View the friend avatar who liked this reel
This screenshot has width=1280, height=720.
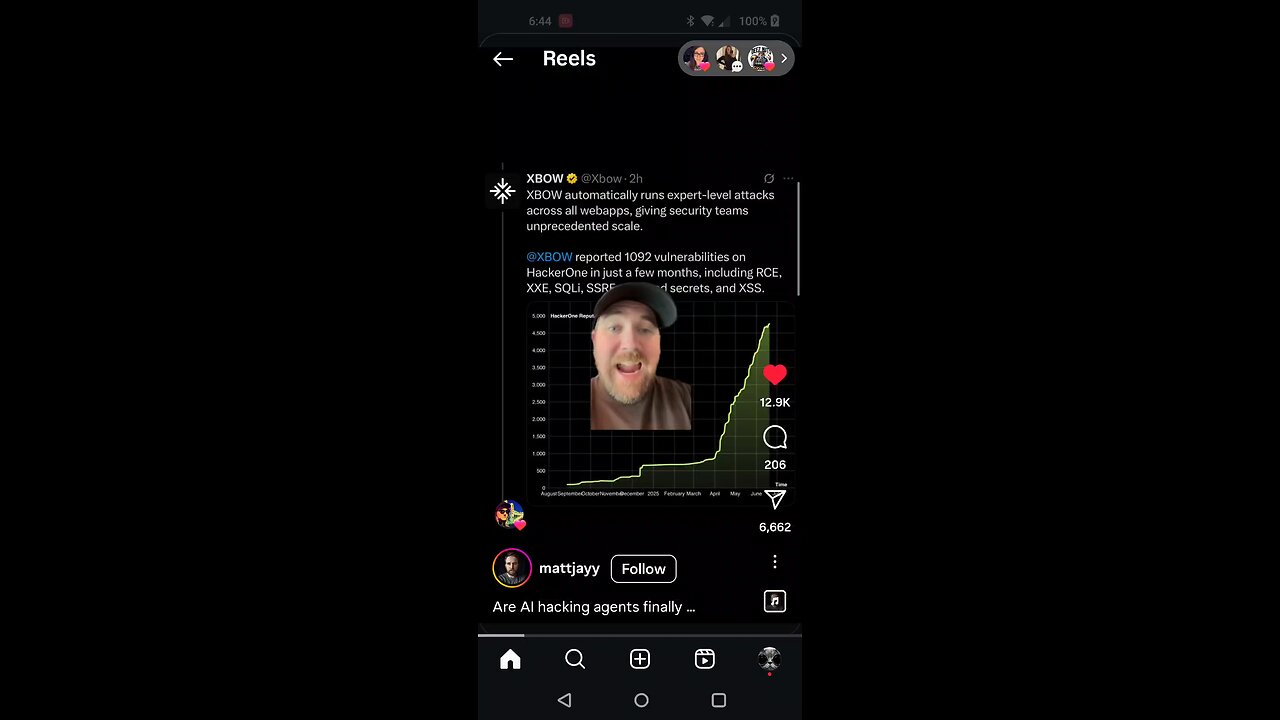point(510,515)
